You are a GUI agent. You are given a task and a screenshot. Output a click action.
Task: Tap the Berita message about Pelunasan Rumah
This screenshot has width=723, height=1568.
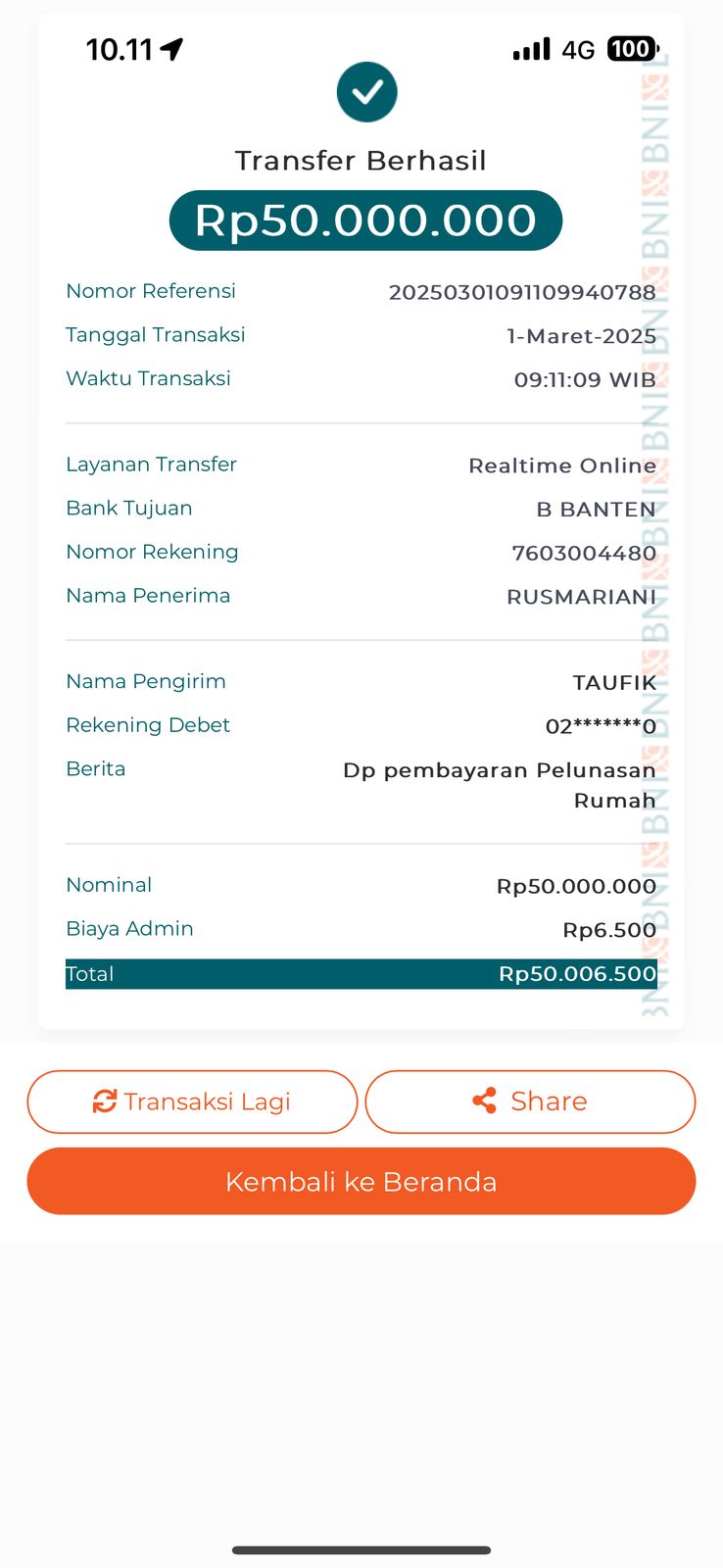click(x=500, y=784)
